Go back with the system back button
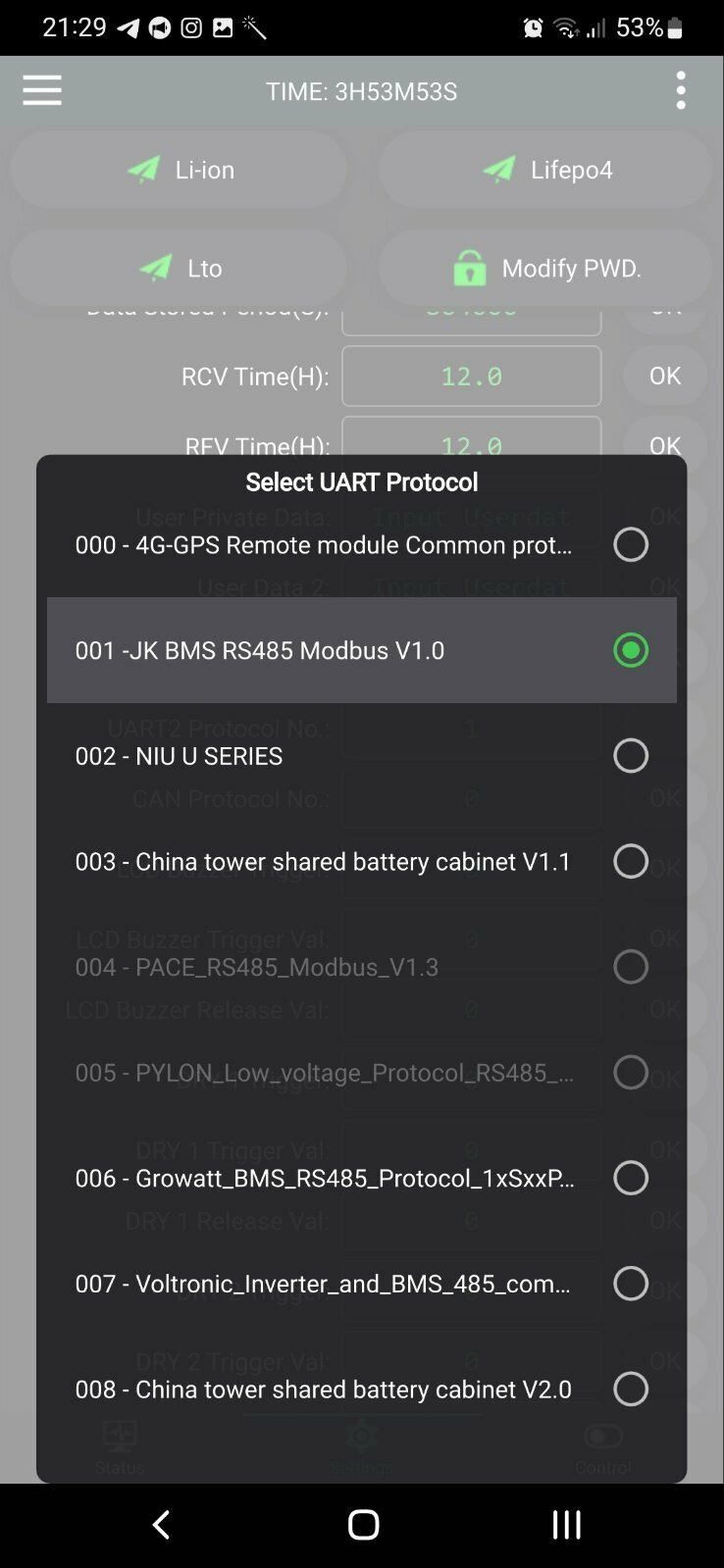This screenshot has height=1568, width=724. (162, 1525)
